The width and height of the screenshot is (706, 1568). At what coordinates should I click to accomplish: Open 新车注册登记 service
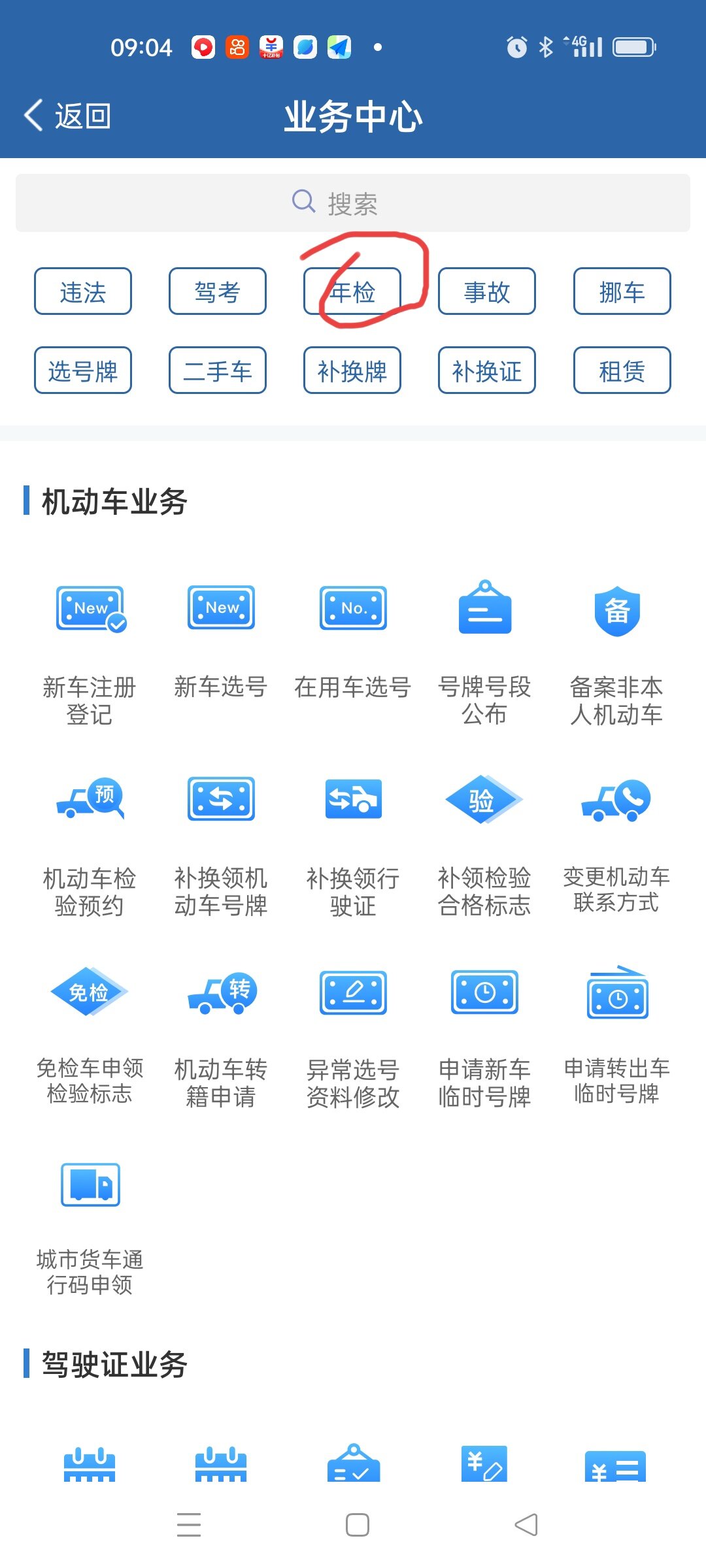tap(90, 653)
